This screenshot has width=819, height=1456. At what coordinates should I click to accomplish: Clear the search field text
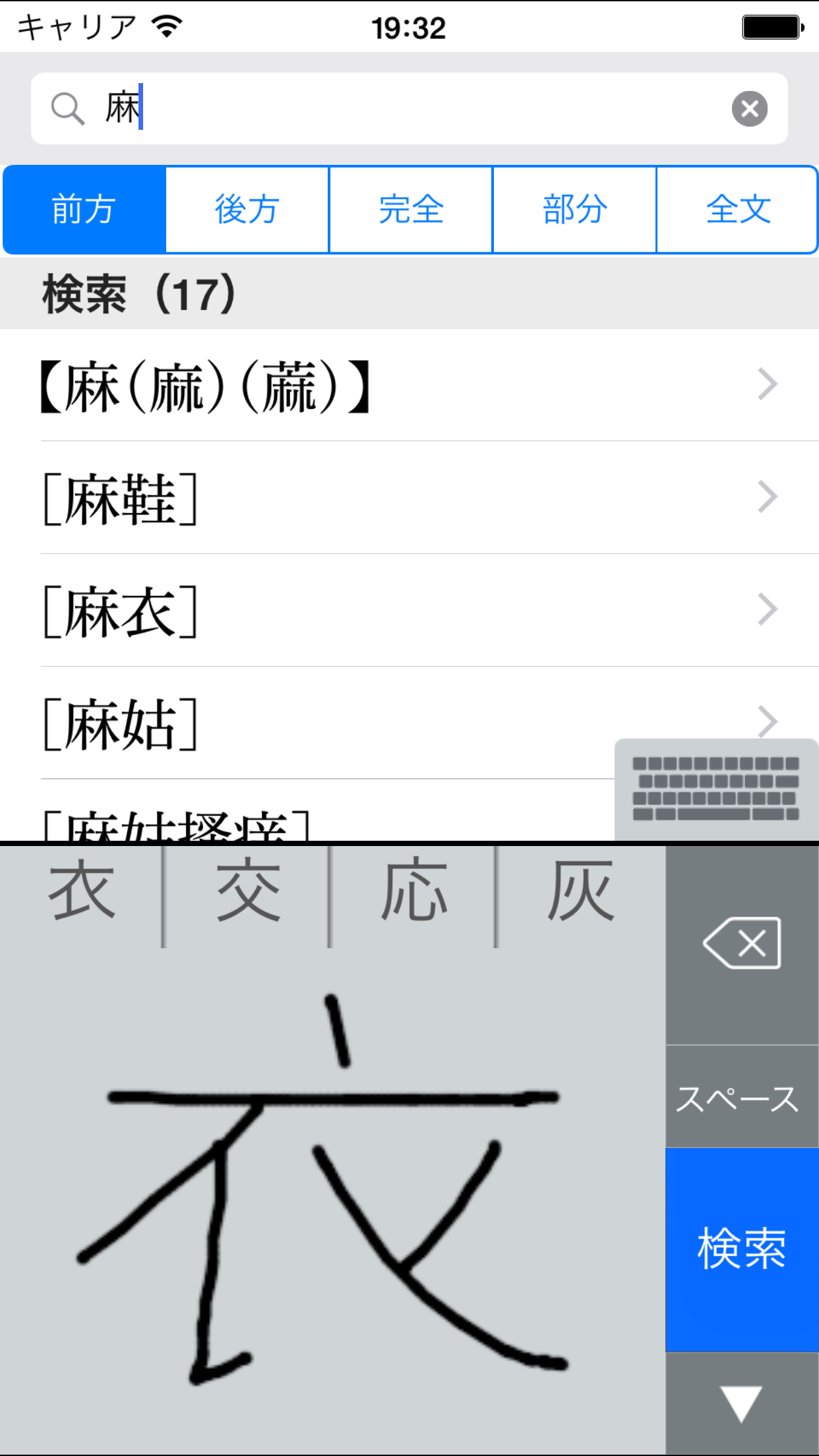pyautogui.click(x=749, y=109)
